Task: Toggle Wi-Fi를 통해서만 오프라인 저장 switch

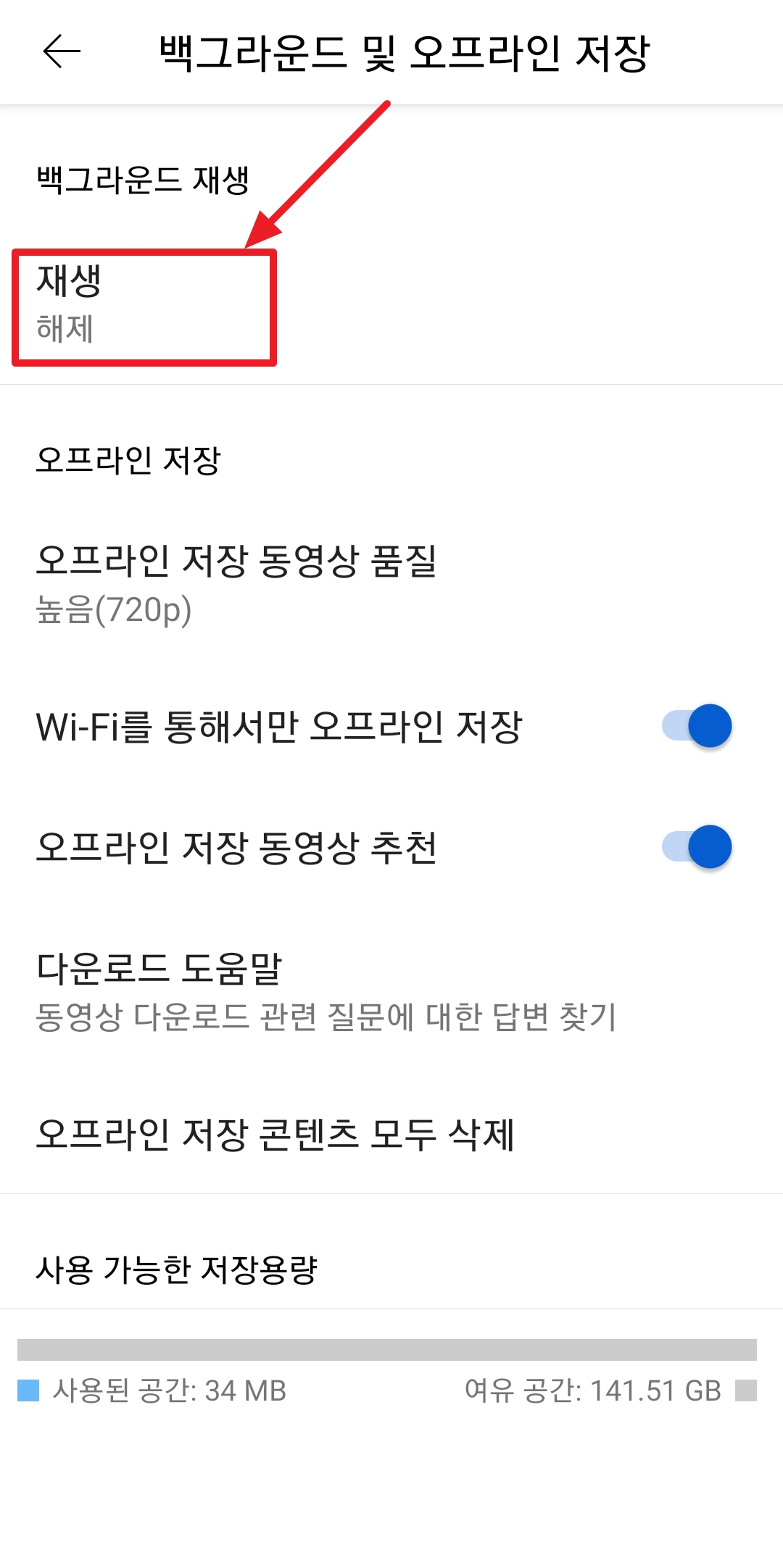Action: tap(696, 726)
